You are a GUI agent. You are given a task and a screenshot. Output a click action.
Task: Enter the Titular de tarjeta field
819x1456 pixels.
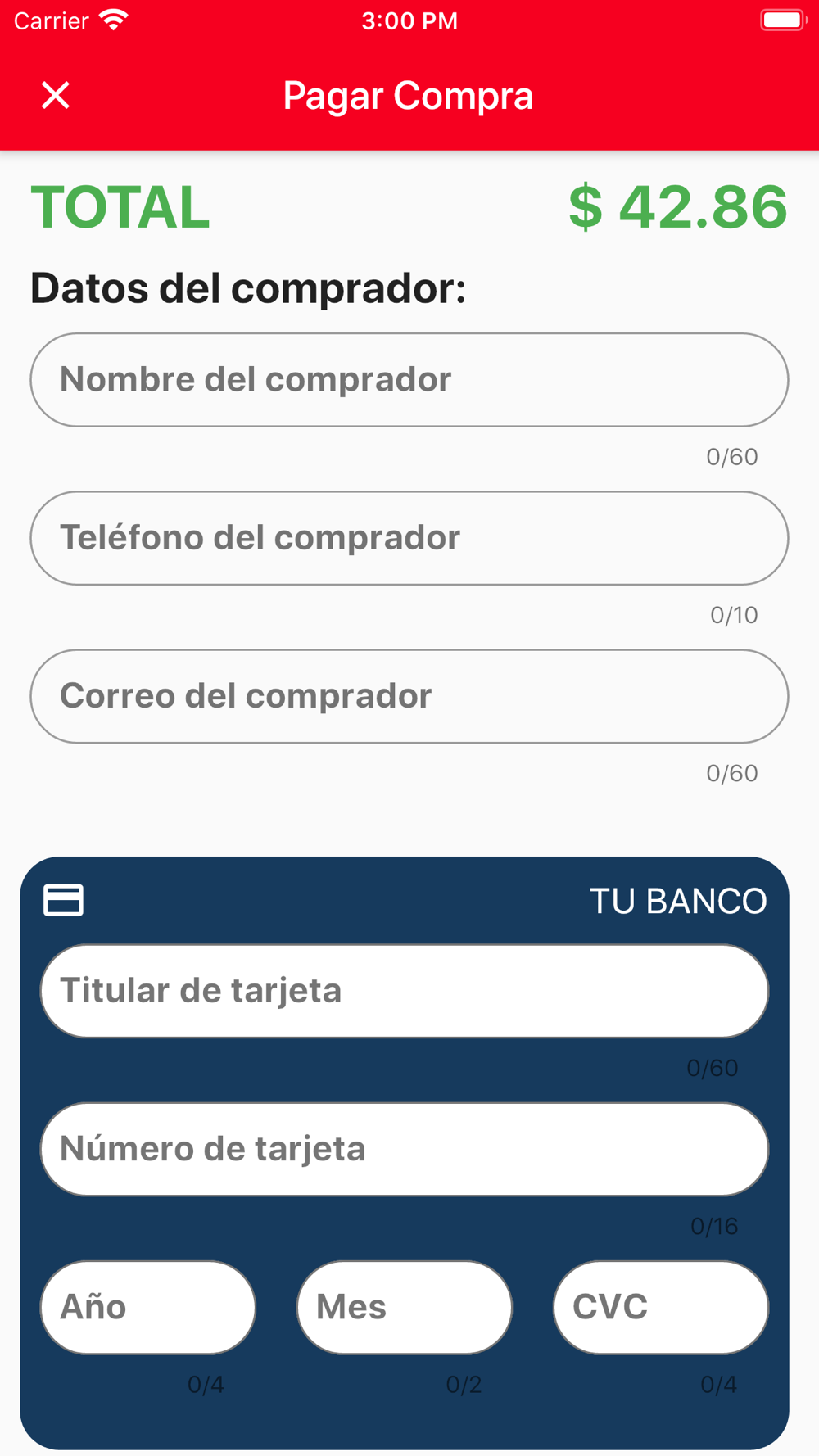pyautogui.click(x=405, y=991)
